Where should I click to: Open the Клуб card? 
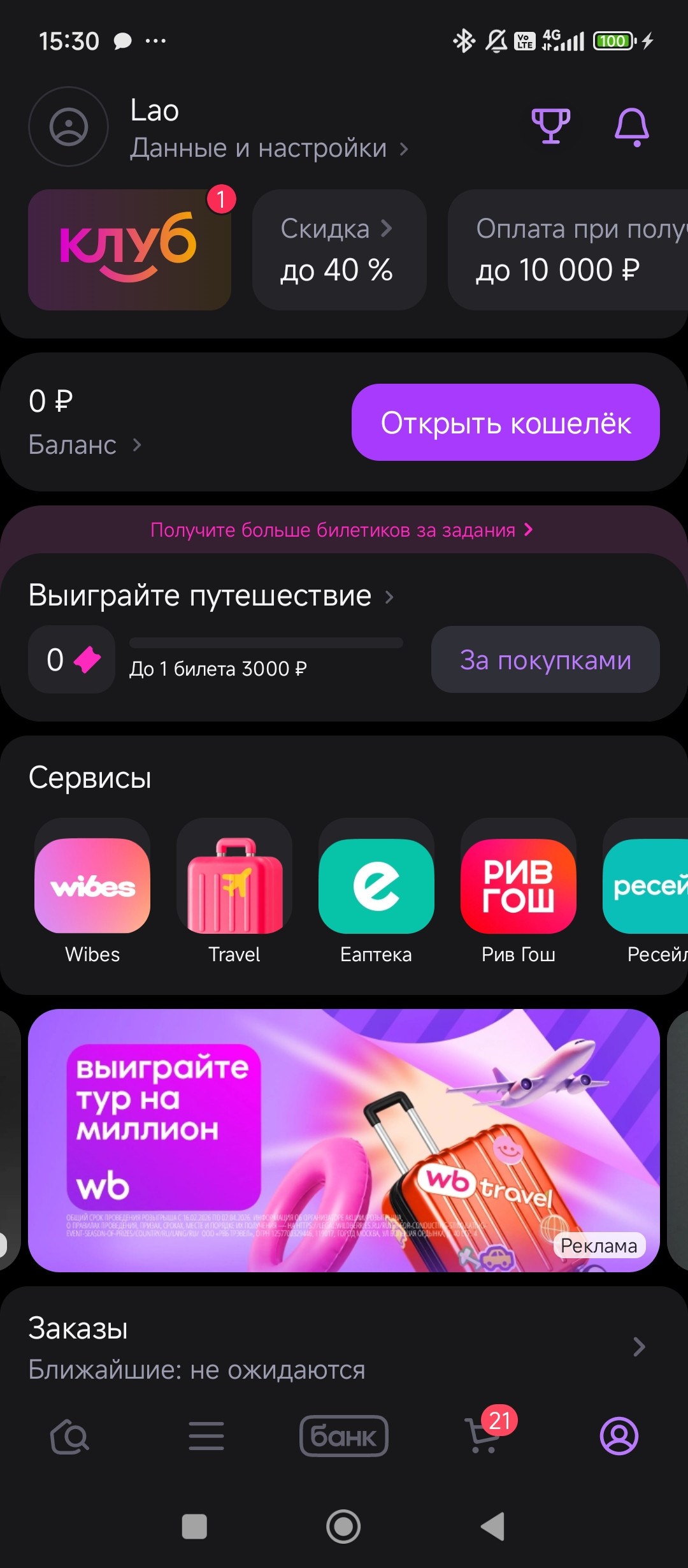[129, 250]
